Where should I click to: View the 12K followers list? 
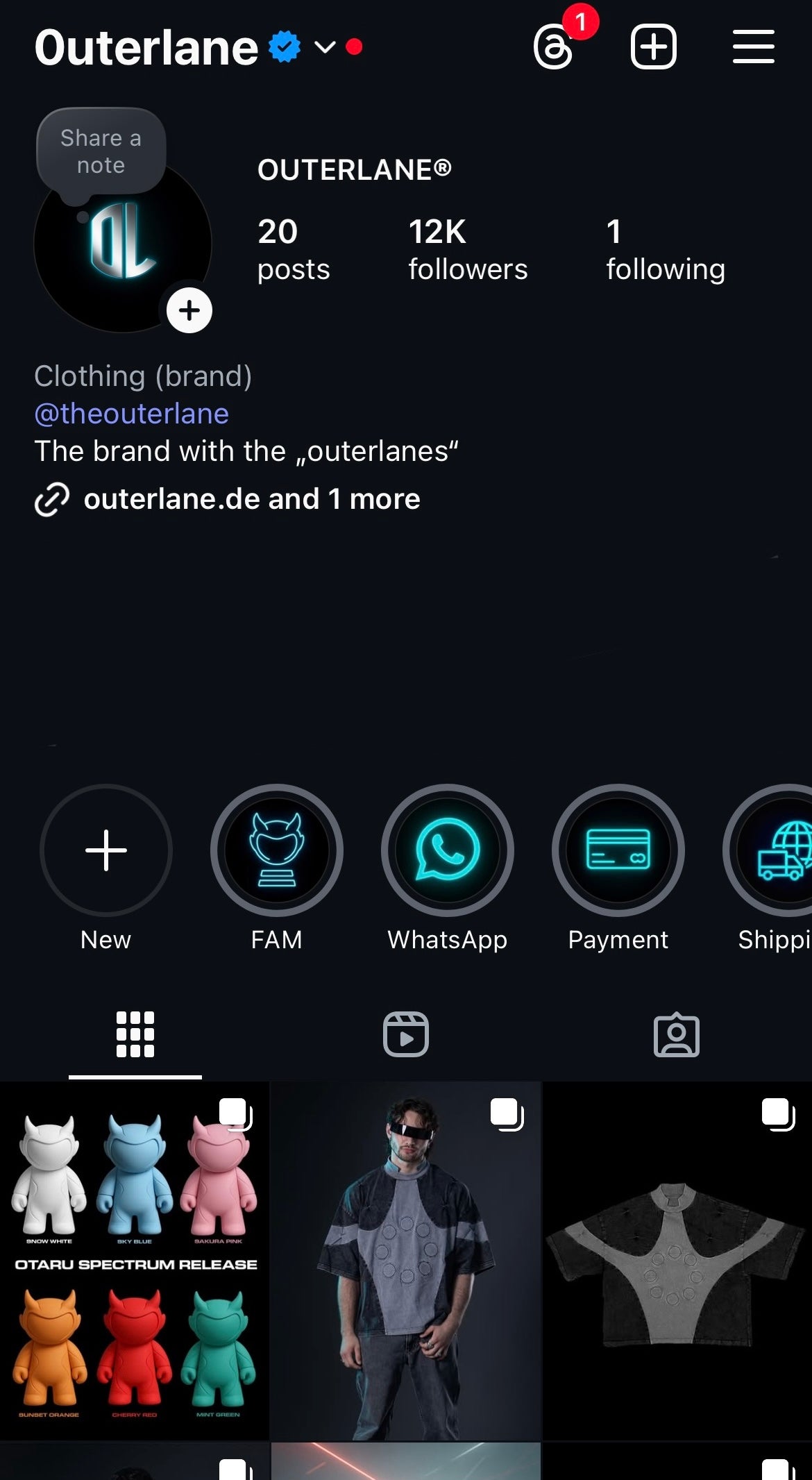[x=467, y=250]
